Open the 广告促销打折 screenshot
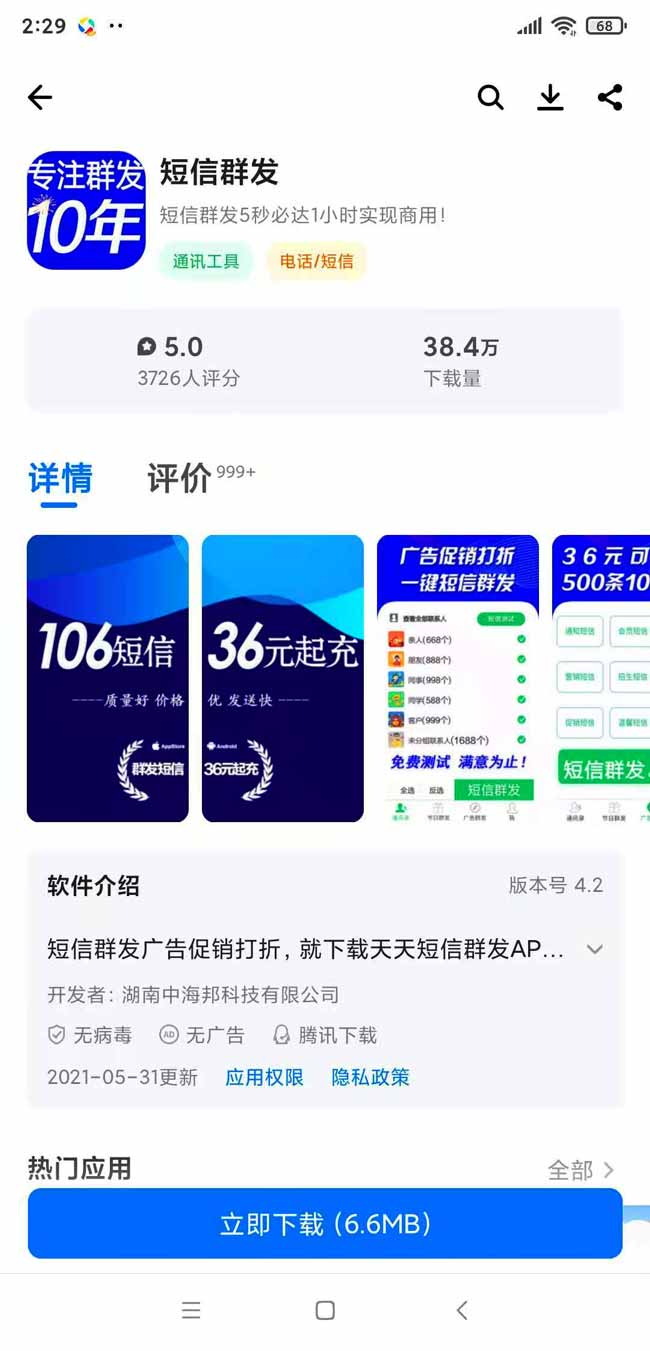The width and height of the screenshot is (650, 1351). [458, 678]
